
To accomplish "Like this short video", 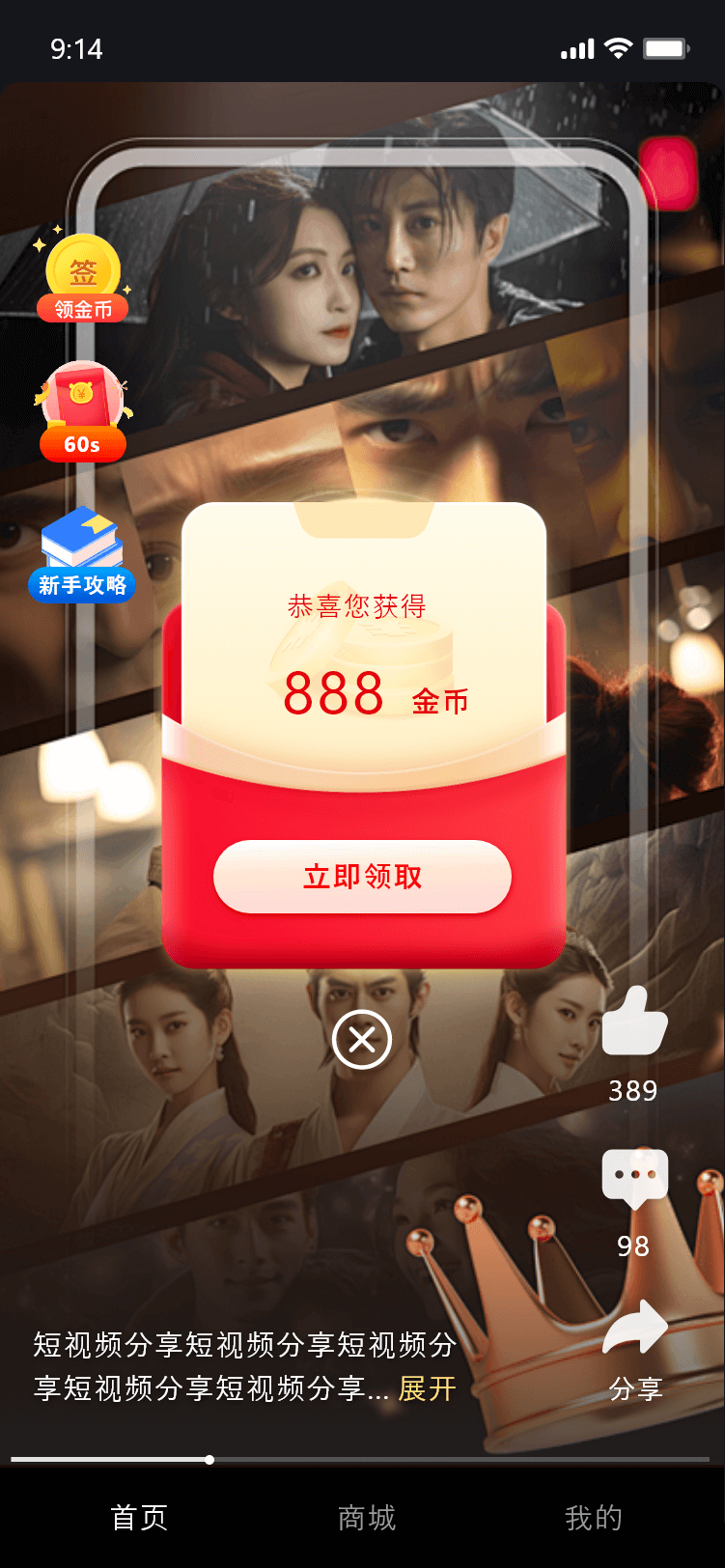I will (634, 1023).
